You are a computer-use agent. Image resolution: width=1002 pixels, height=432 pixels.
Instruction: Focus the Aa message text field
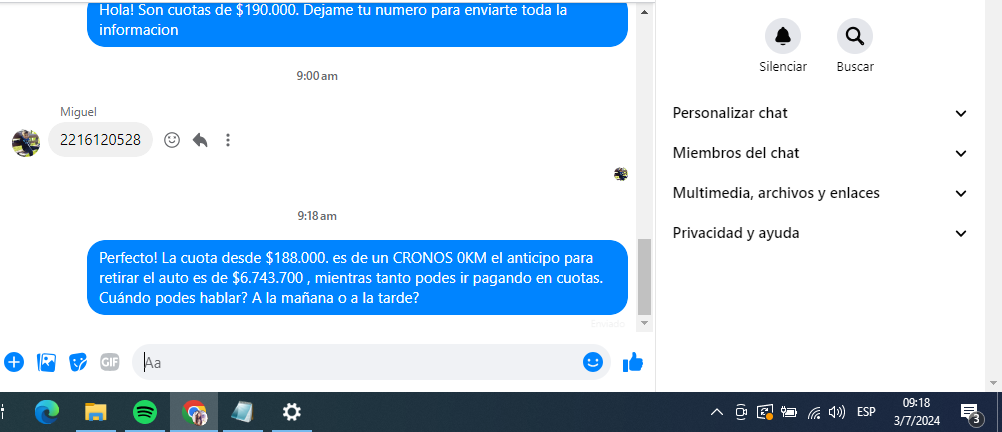coord(360,362)
